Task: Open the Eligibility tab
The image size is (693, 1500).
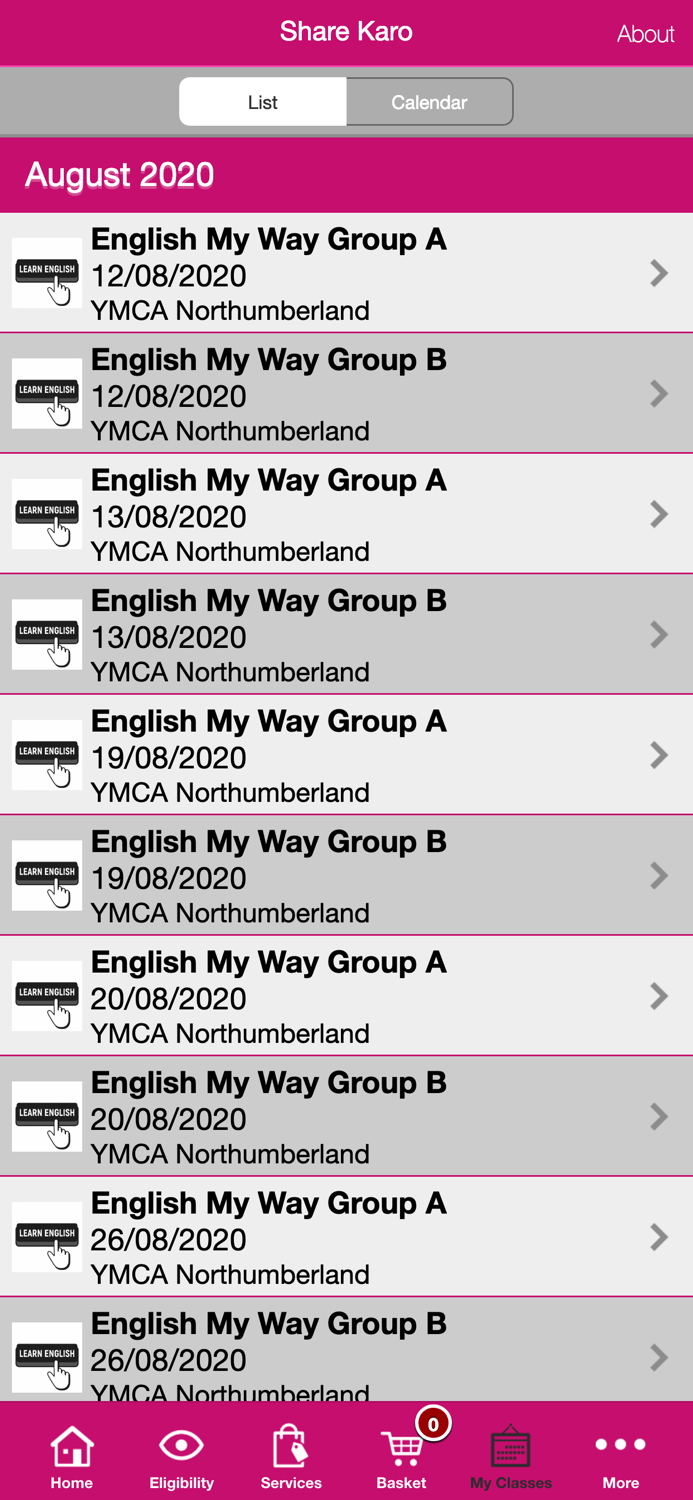Action: [x=181, y=1458]
